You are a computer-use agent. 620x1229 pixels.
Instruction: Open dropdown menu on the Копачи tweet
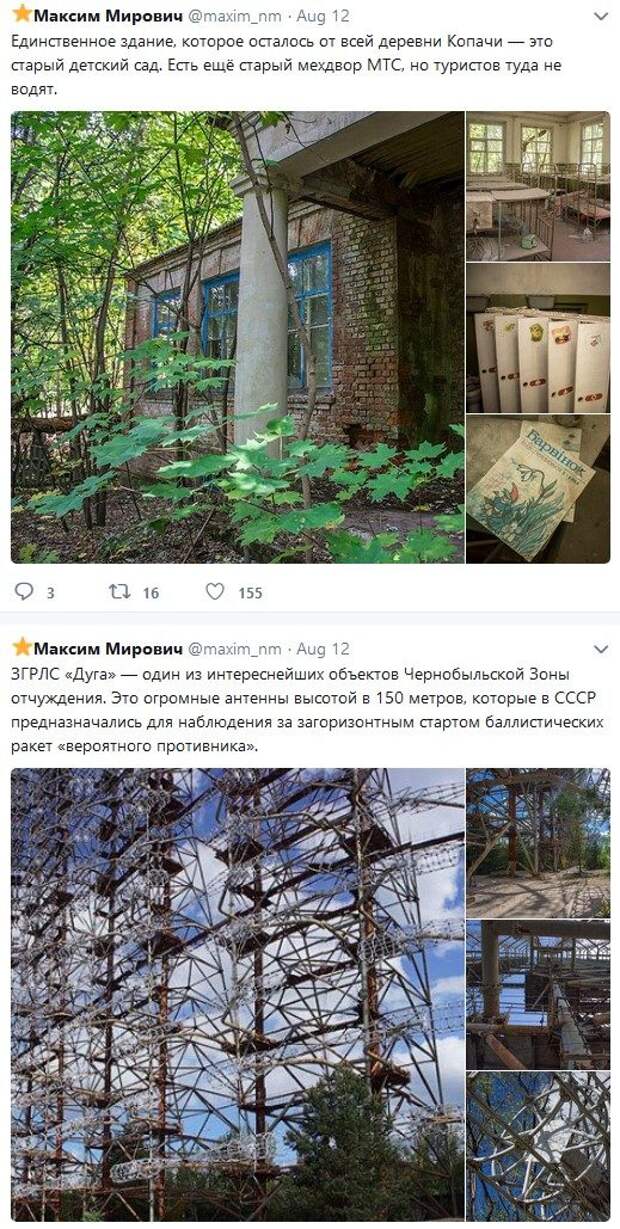[x=600, y=17]
